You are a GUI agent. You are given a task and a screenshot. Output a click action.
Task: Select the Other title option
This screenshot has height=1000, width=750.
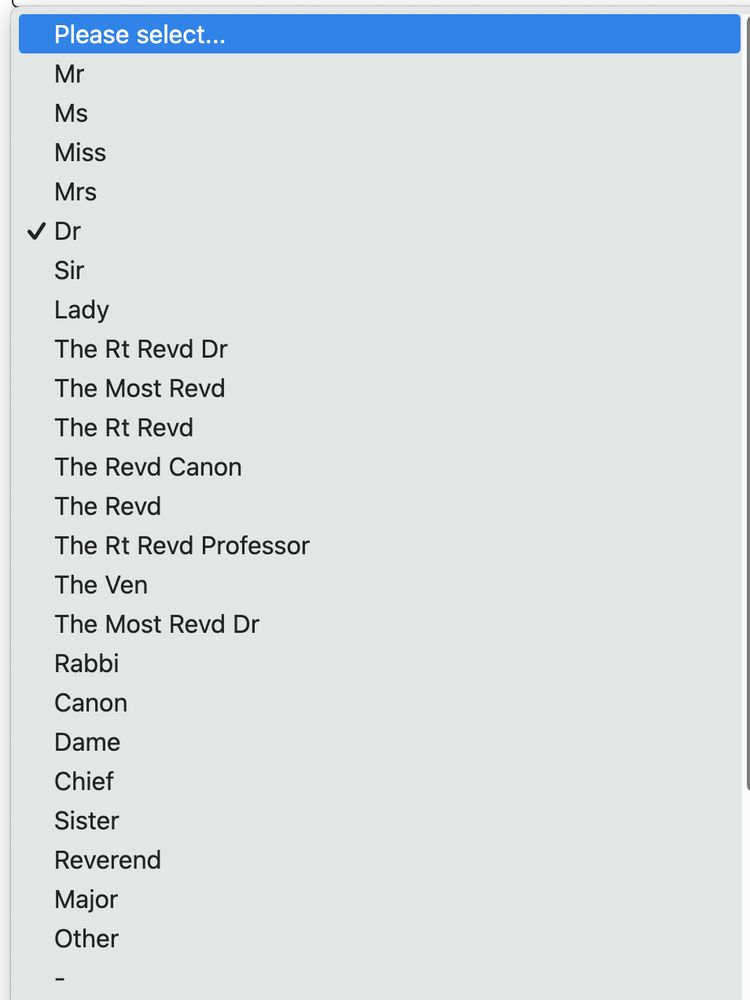coord(86,938)
